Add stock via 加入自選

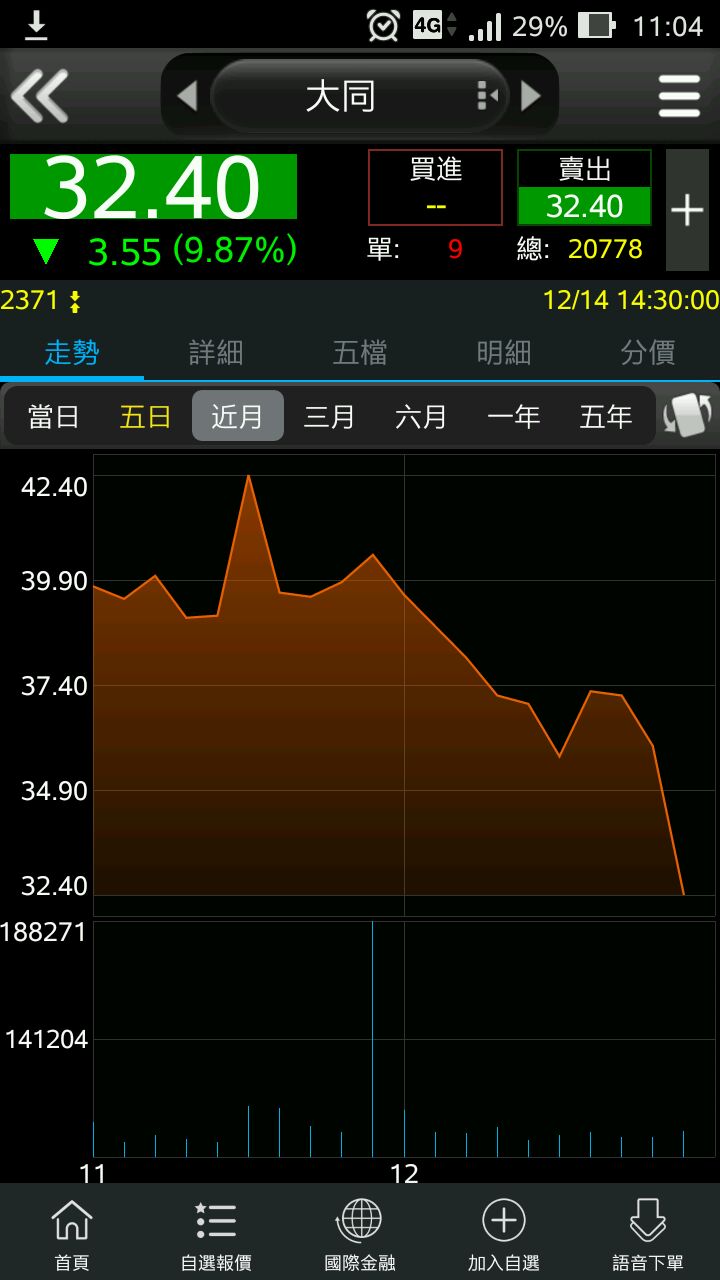(x=504, y=1232)
